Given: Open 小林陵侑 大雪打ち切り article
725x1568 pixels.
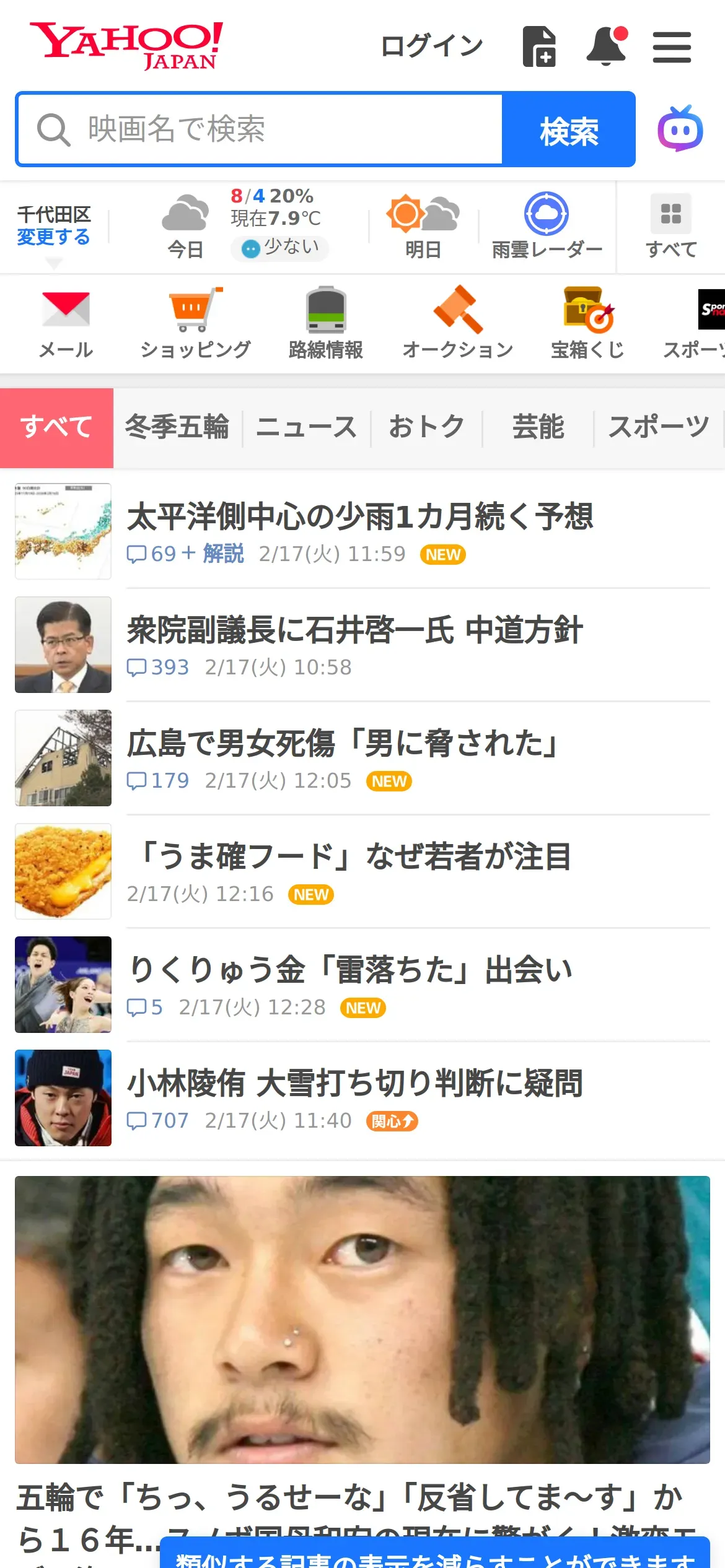Looking at the screenshot, I should click(354, 1084).
